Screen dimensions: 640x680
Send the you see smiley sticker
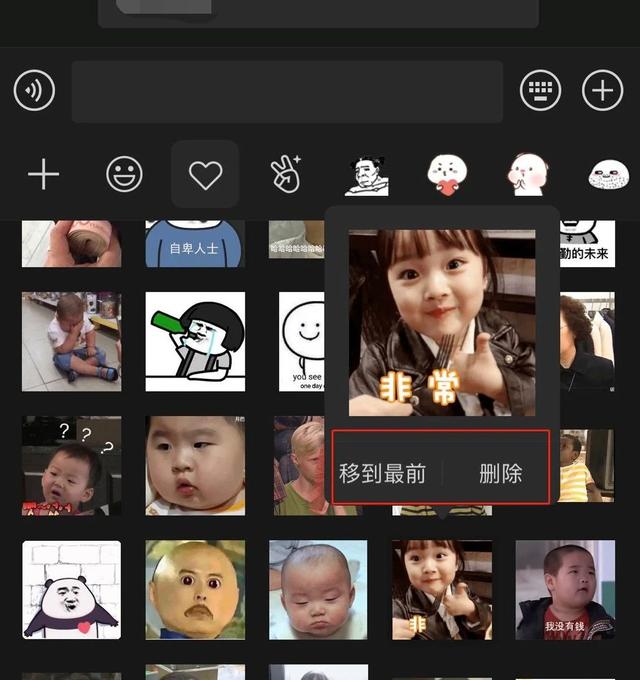301,341
